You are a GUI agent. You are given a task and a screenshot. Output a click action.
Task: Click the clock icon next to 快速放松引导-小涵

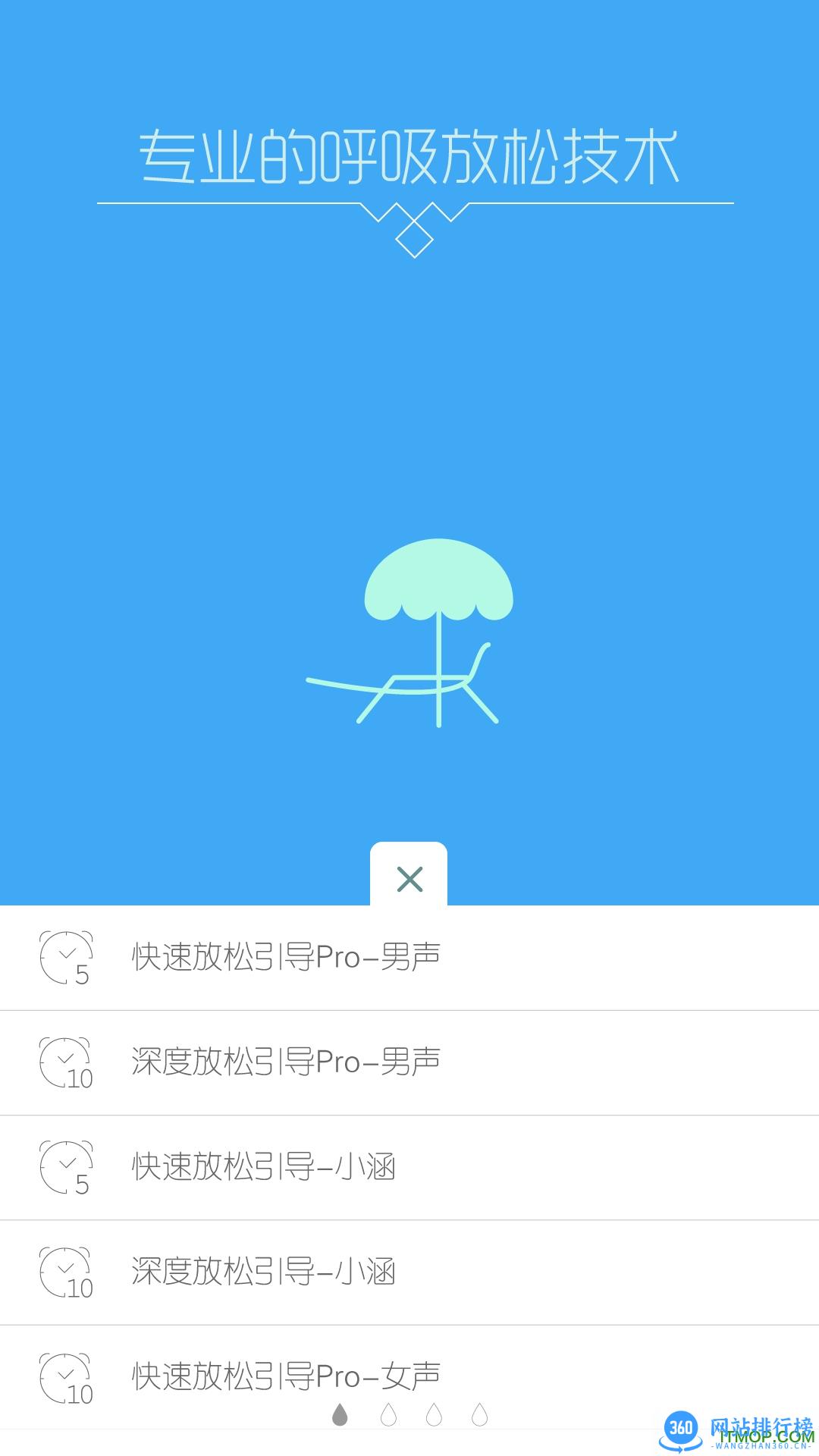point(64,1167)
